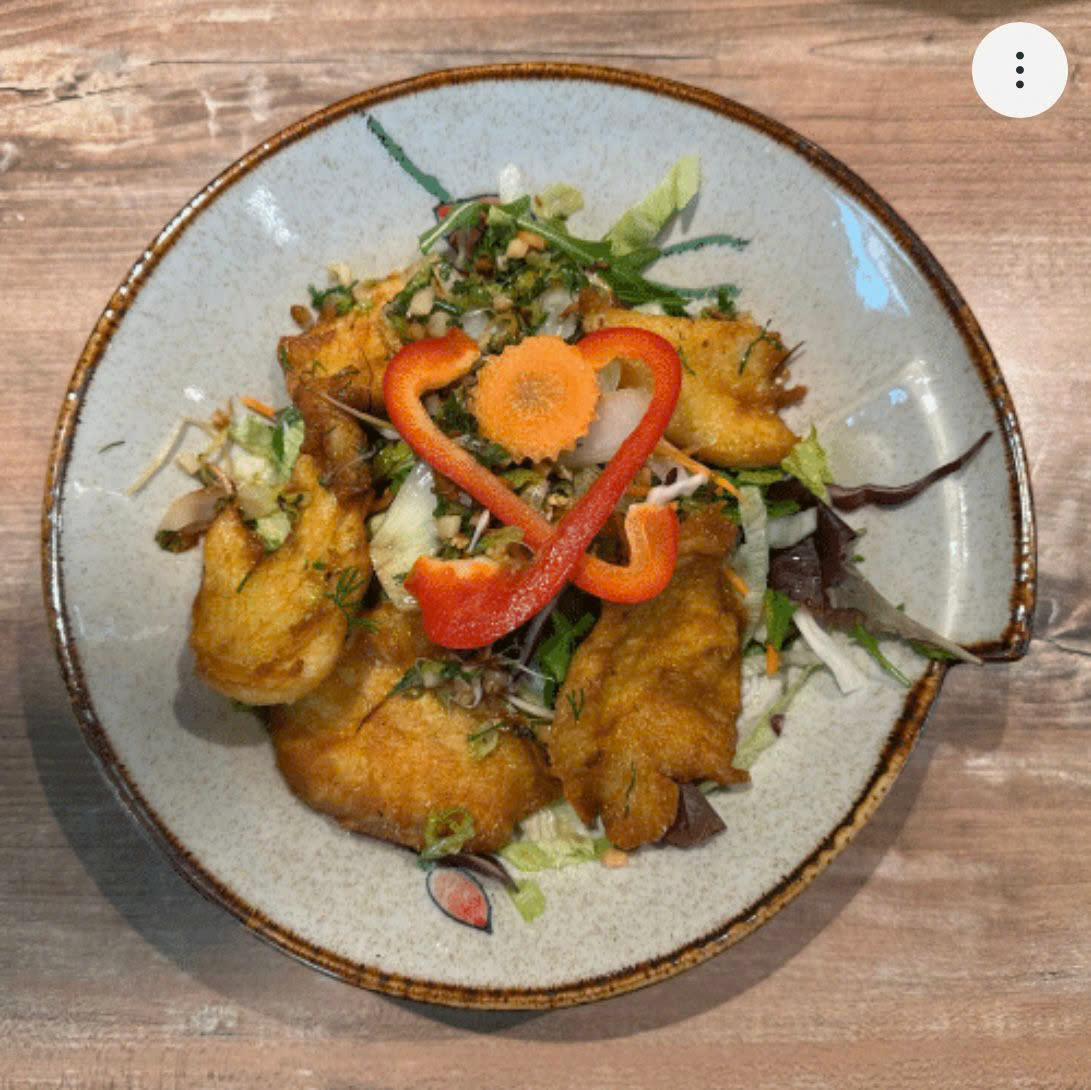The image size is (1091, 1090).
Task: Open the three-dot overflow menu
Action: tap(1019, 70)
